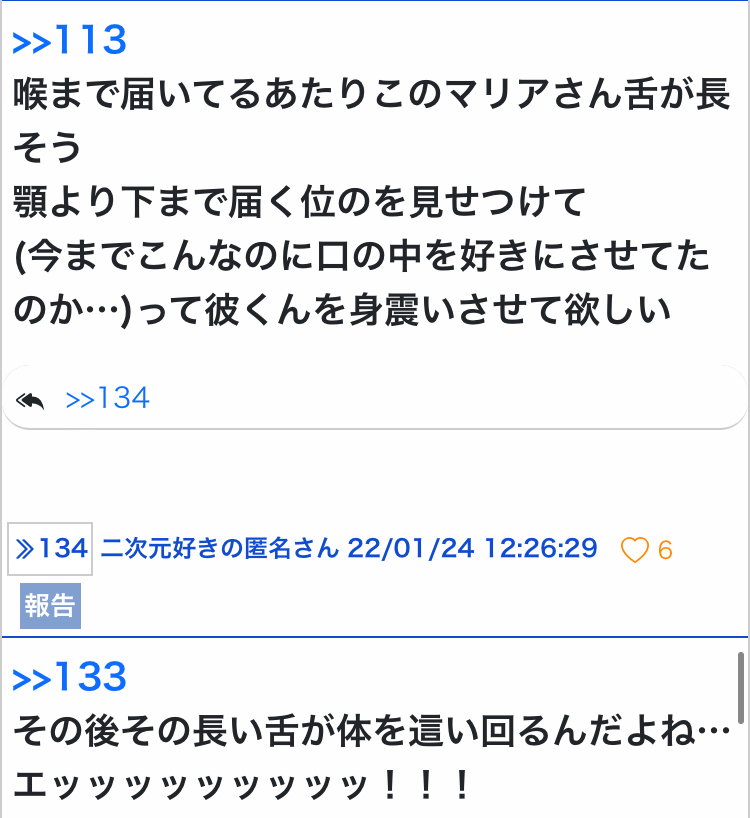The image size is (750, 818).
Task: Open the >>113 anchor link
Action: [x=69, y=40]
